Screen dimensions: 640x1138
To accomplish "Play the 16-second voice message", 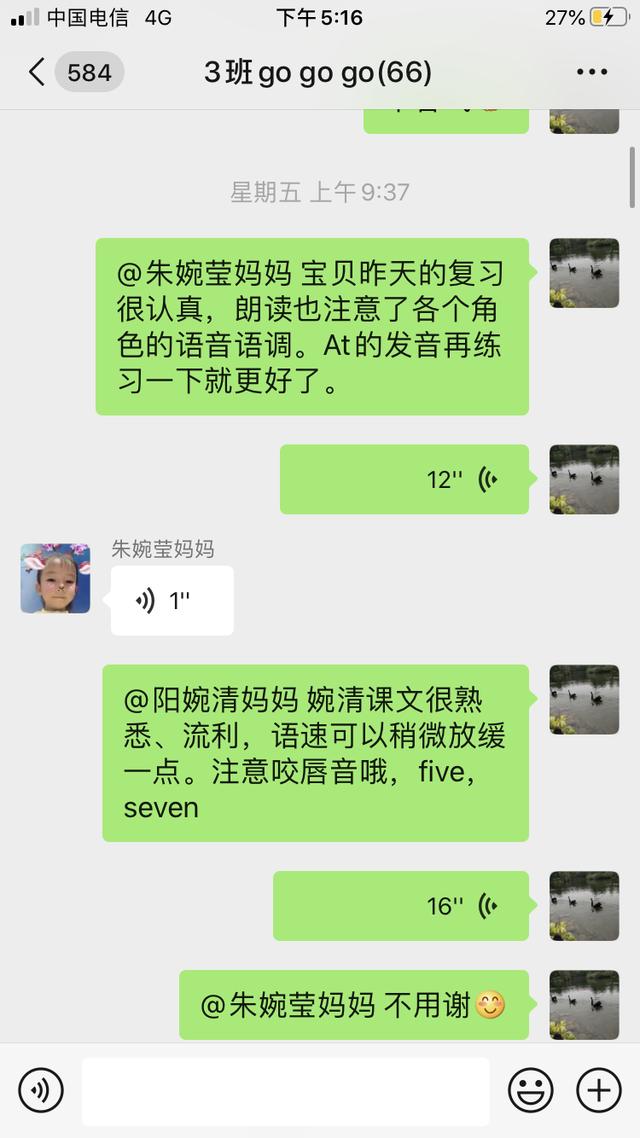I will coord(400,906).
